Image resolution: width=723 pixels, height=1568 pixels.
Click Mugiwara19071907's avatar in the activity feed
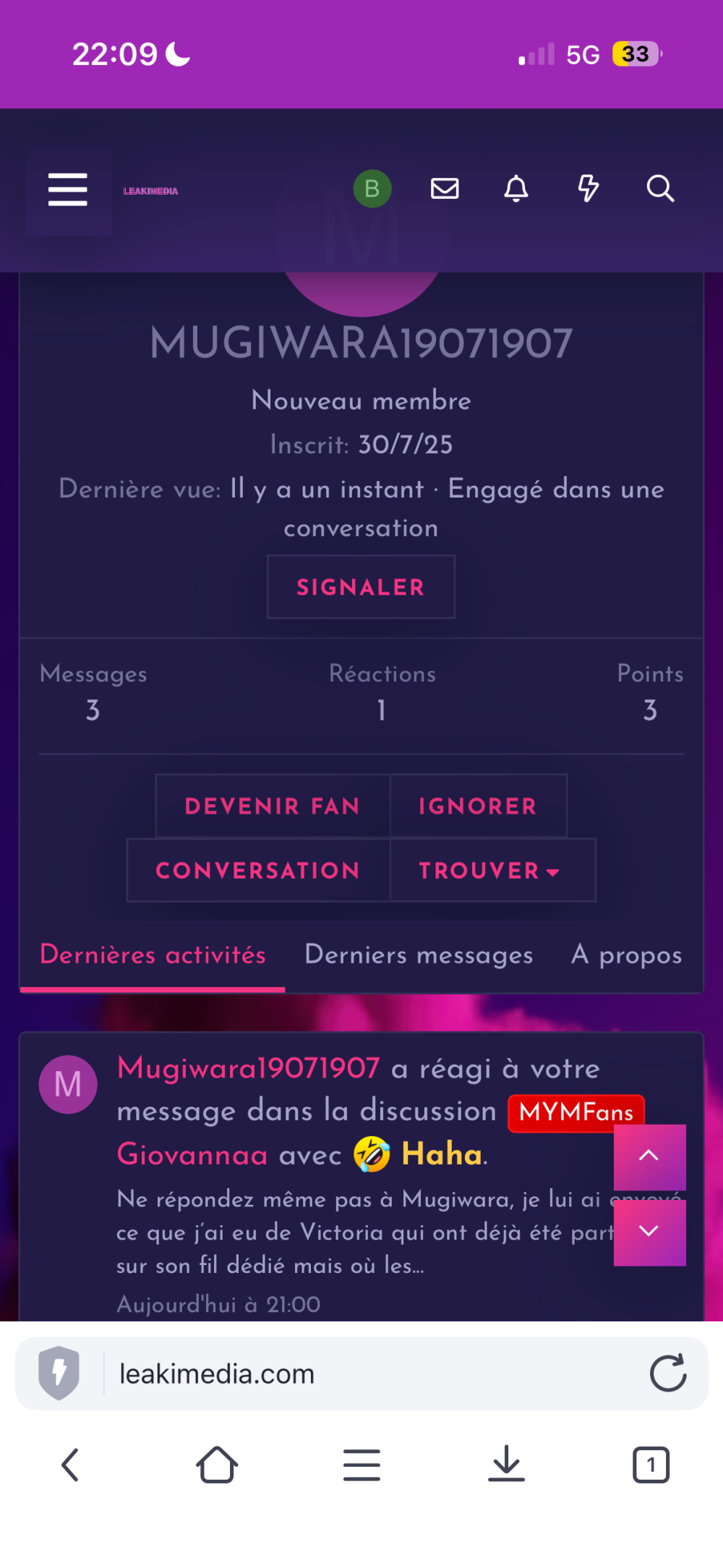[x=68, y=1084]
